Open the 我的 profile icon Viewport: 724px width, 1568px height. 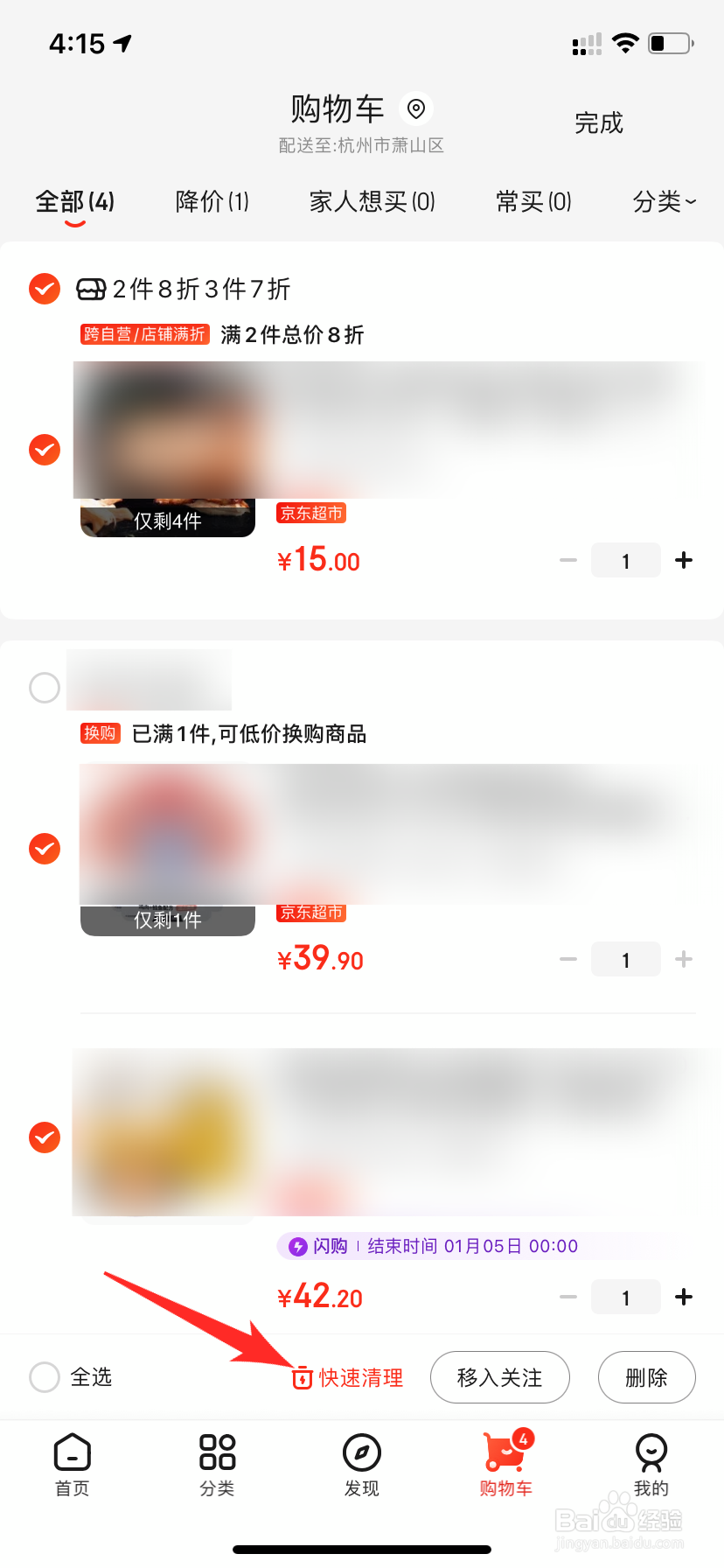tap(651, 1451)
